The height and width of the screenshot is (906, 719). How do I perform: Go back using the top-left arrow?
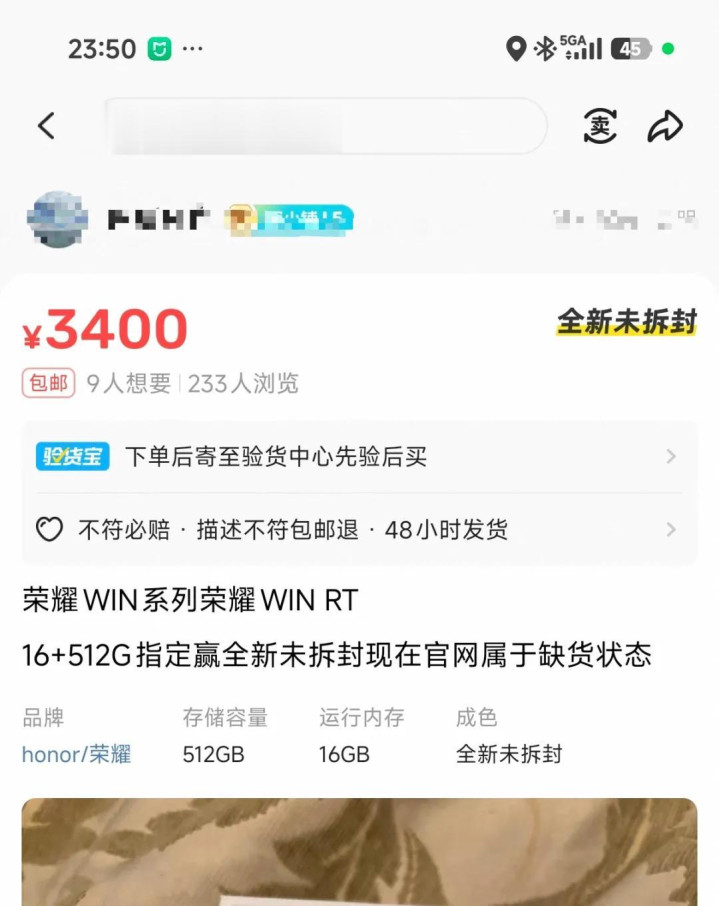(x=46, y=126)
